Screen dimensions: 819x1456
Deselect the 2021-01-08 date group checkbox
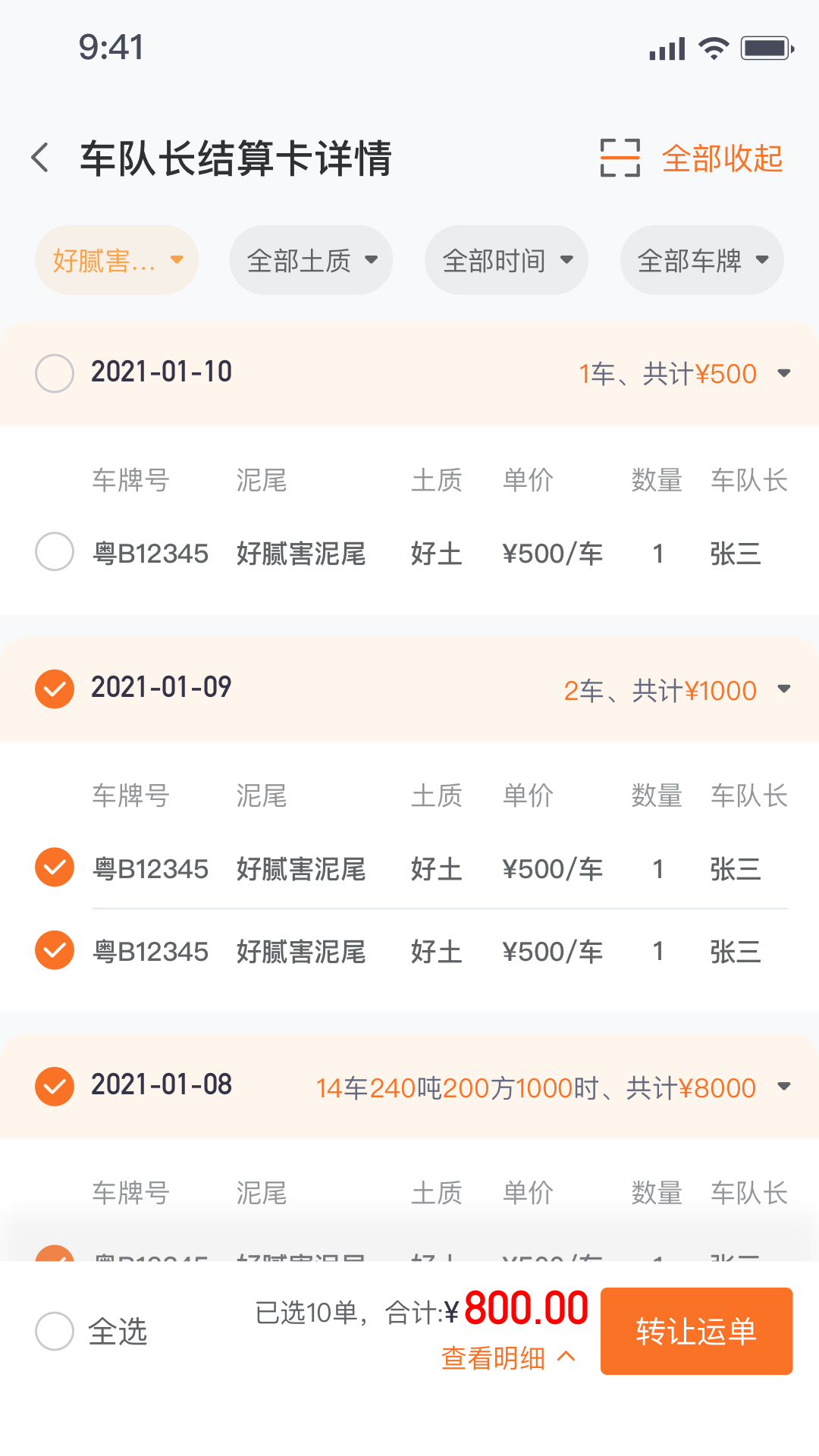[54, 1086]
